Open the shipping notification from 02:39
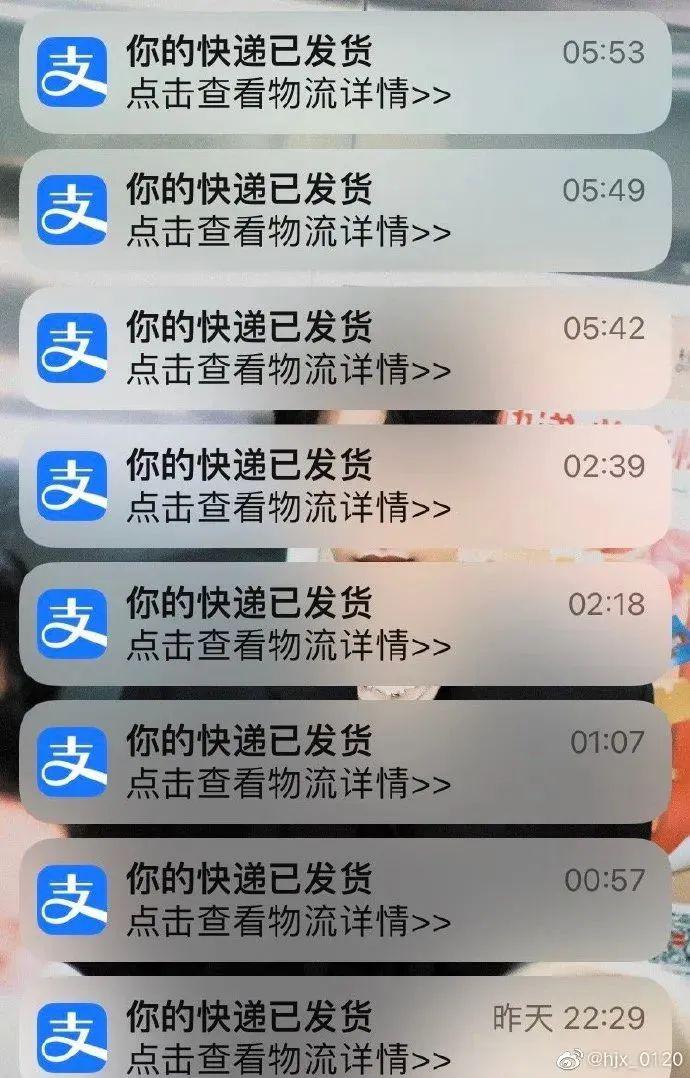 click(345, 486)
